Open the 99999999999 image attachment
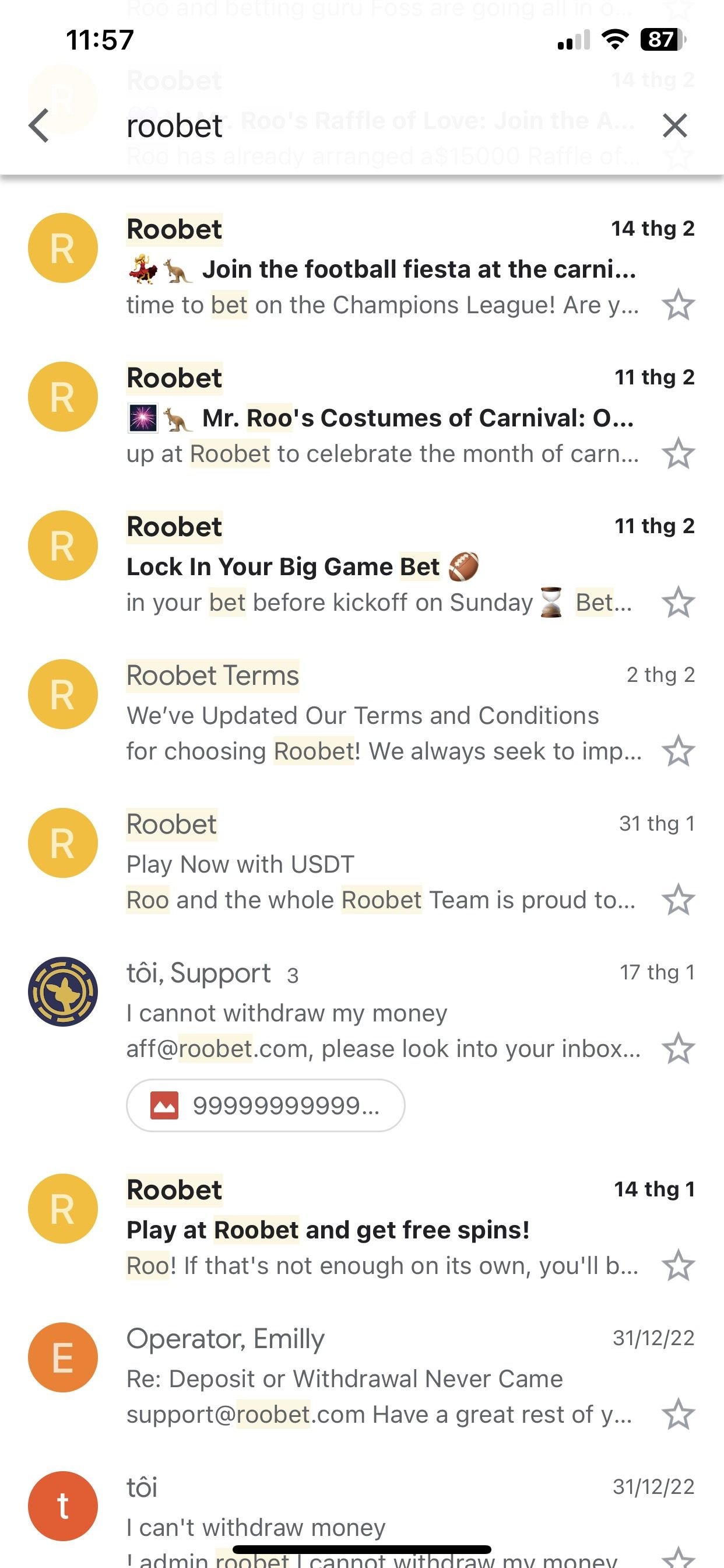Image resolution: width=724 pixels, height=1568 pixels. click(265, 1105)
